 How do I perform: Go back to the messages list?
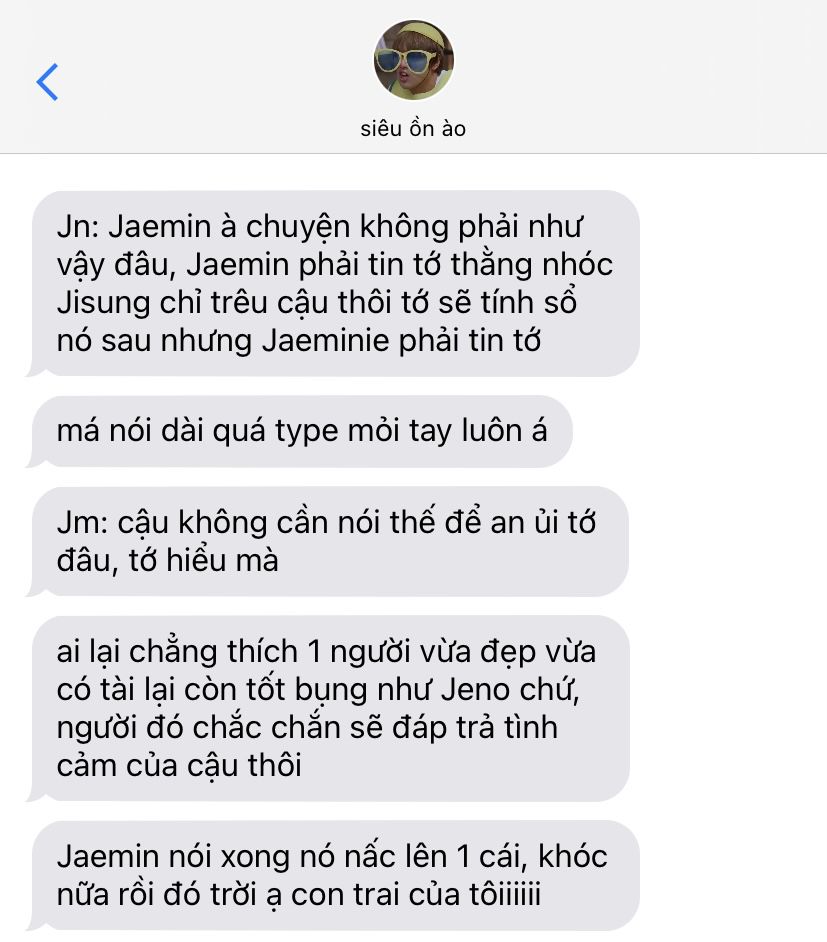(47, 81)
